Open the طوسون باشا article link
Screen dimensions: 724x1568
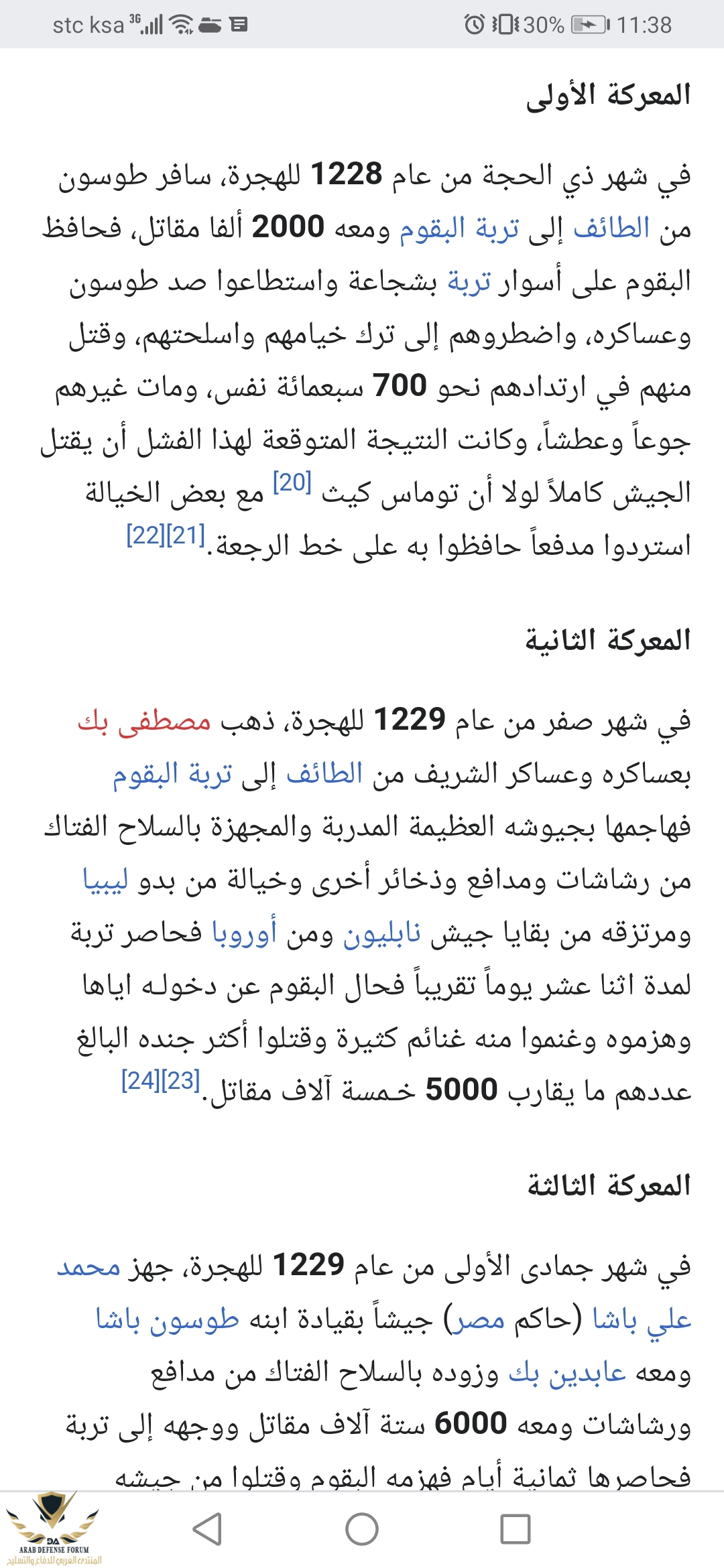click(x=168, y=1320)
